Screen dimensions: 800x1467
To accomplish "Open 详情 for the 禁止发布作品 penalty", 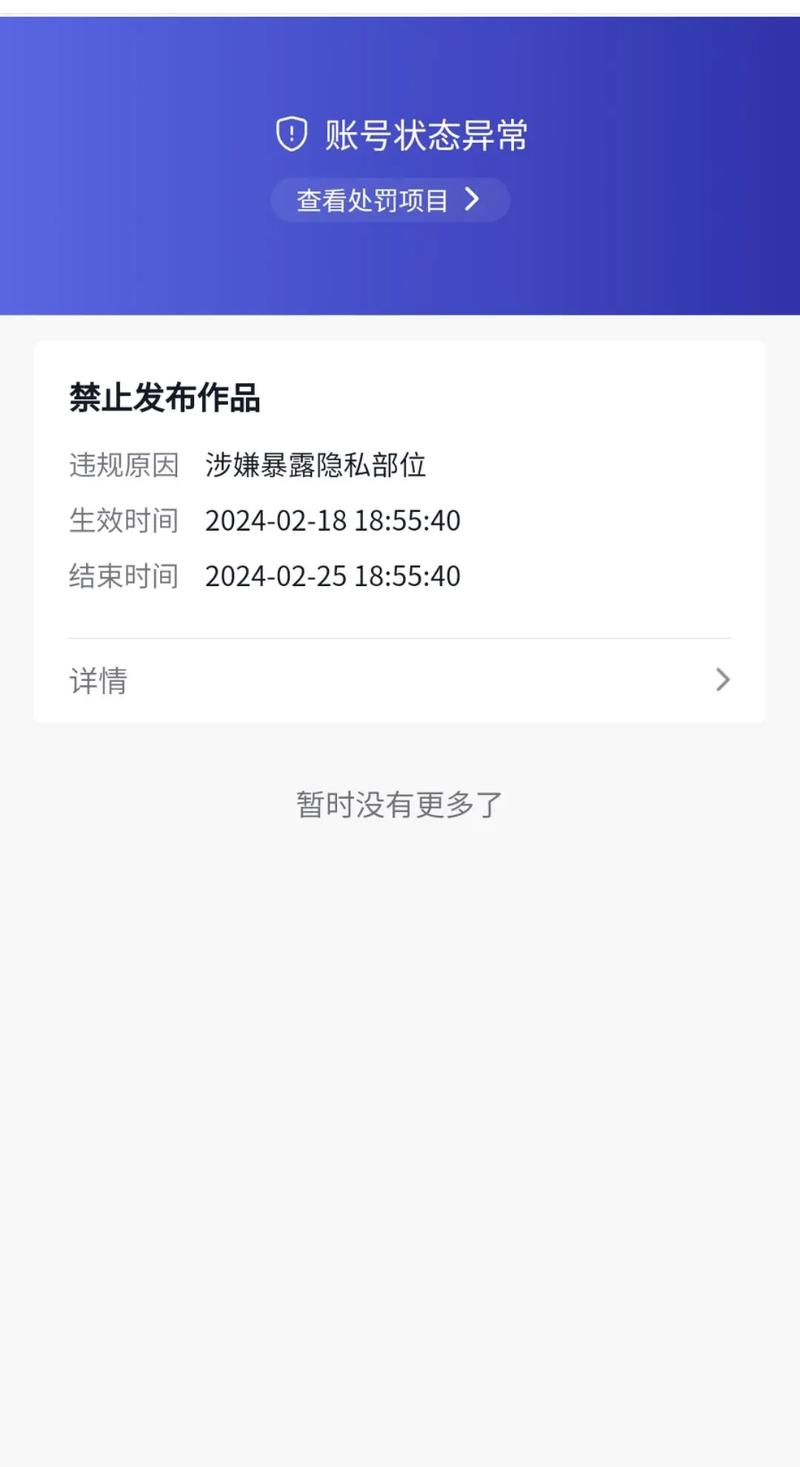I will (x=400, y=681).
